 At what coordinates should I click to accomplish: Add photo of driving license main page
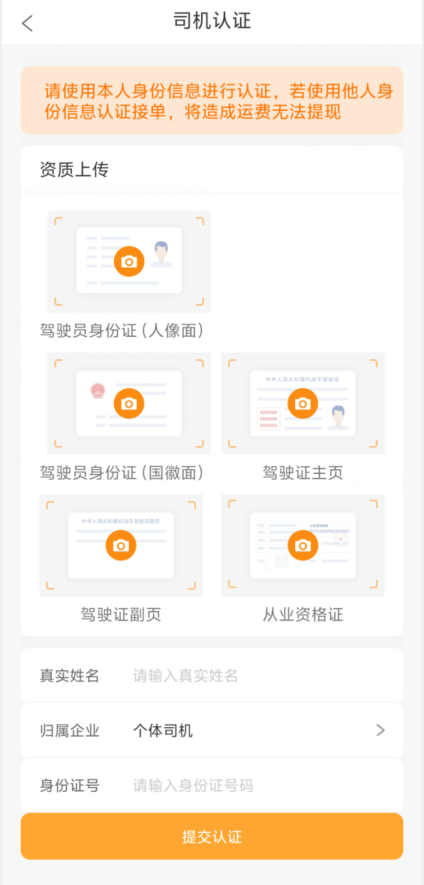point(303,404)
